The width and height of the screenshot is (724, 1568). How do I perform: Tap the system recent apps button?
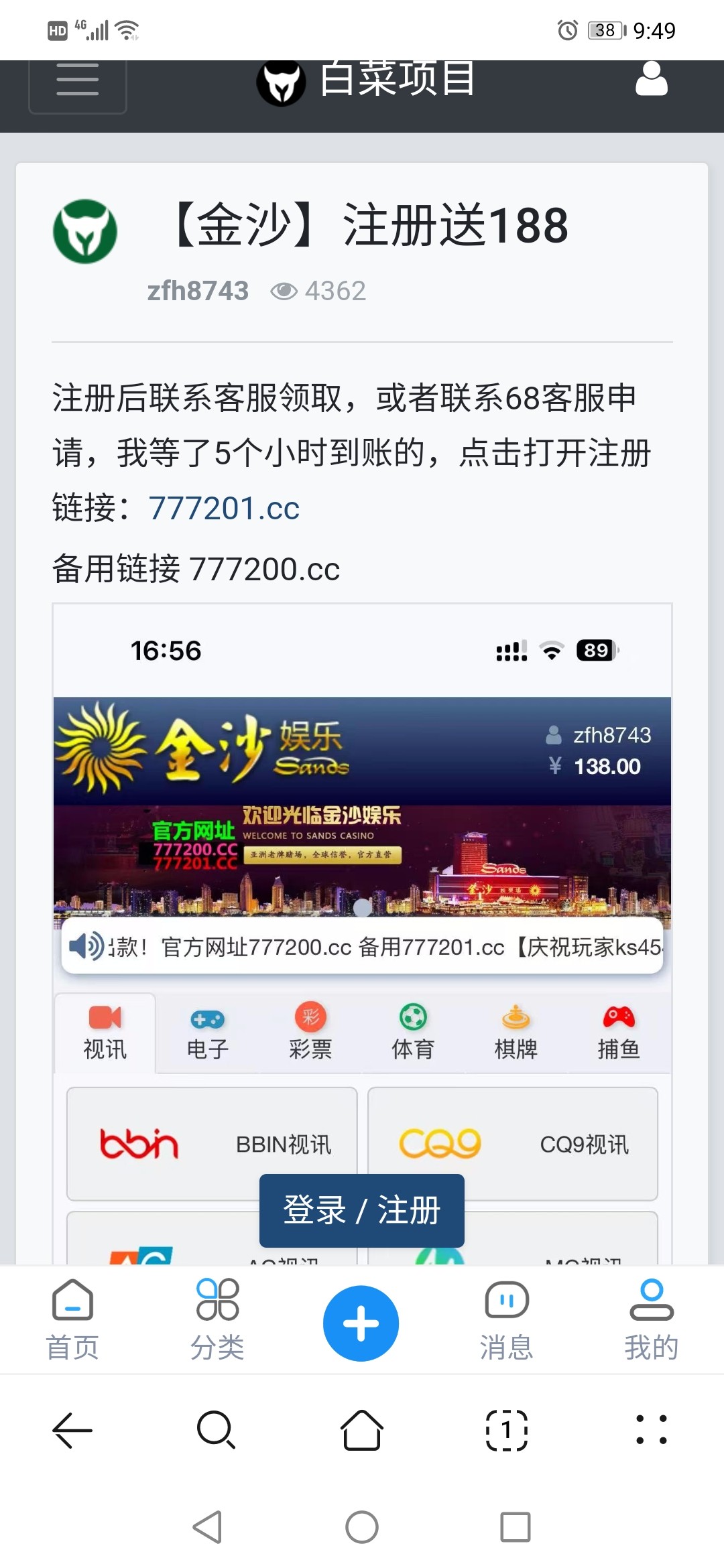pyautogui.click(x=516, y=1528)
